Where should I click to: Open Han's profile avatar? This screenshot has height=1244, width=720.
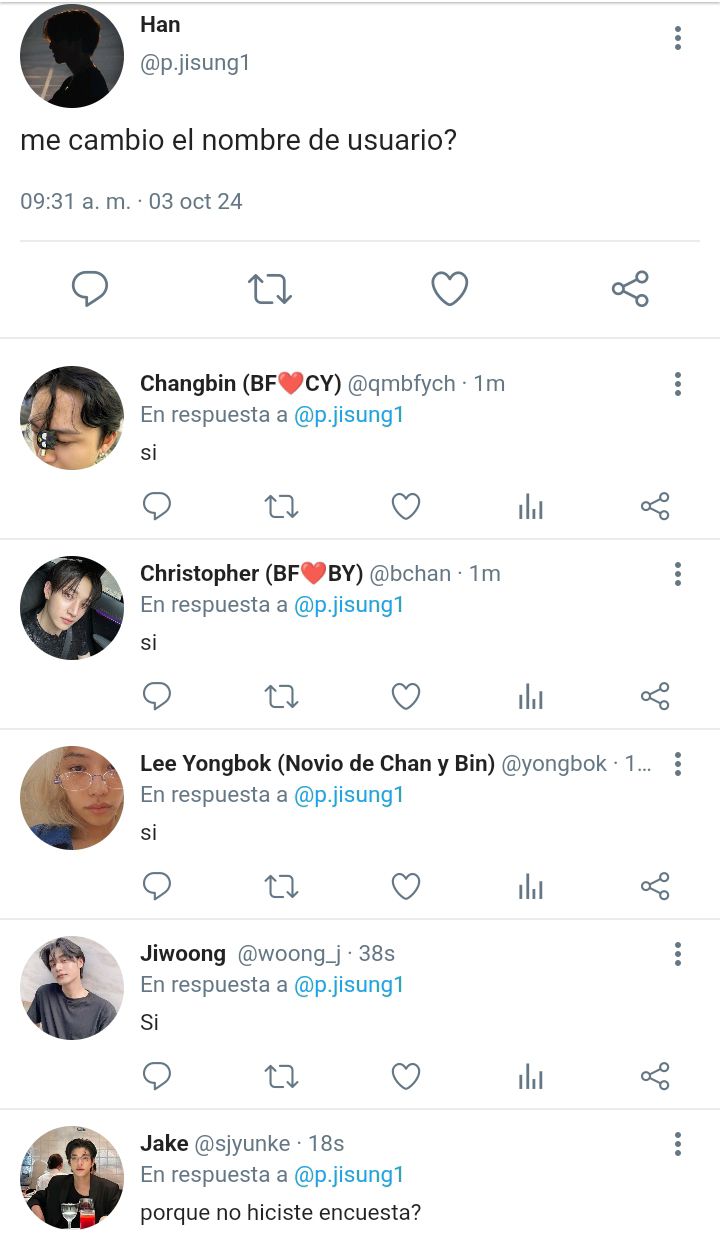(x=72, y=56)
